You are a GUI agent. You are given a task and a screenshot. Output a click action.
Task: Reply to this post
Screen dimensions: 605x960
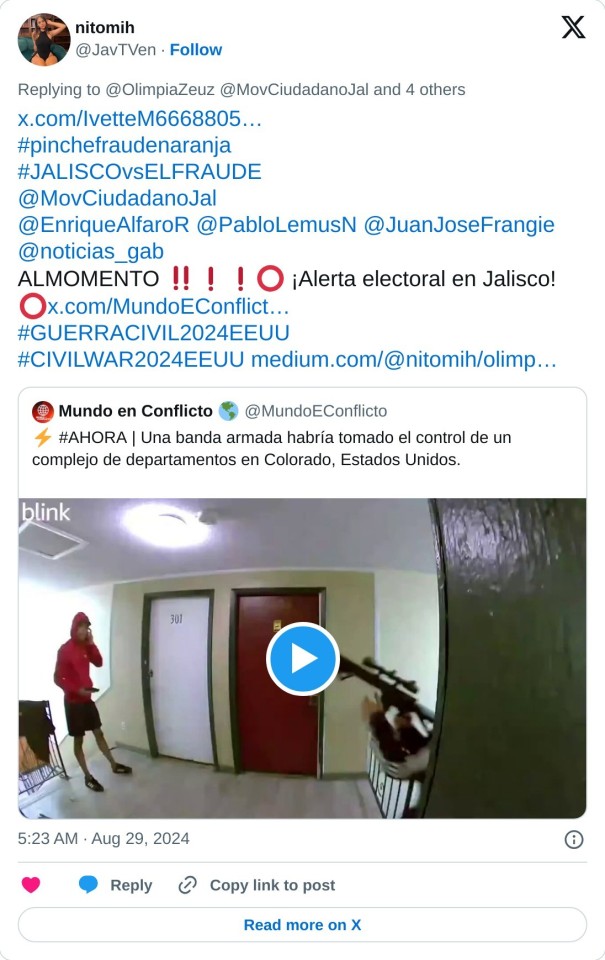[x=116, y=885]
